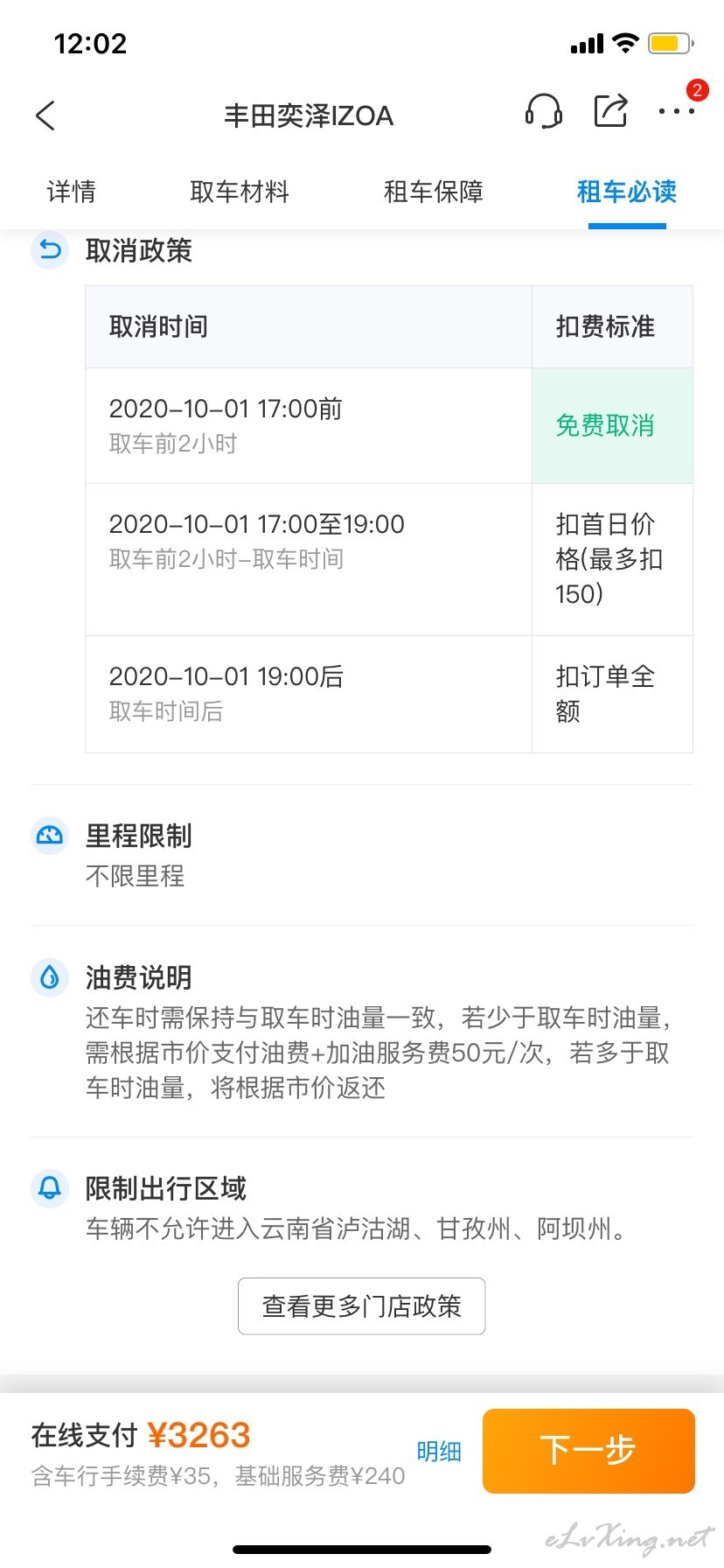Image resolution: width=724 pixels, height=1568 pixels.
Task: Switch to the 详情 tab
Action: 72,192
